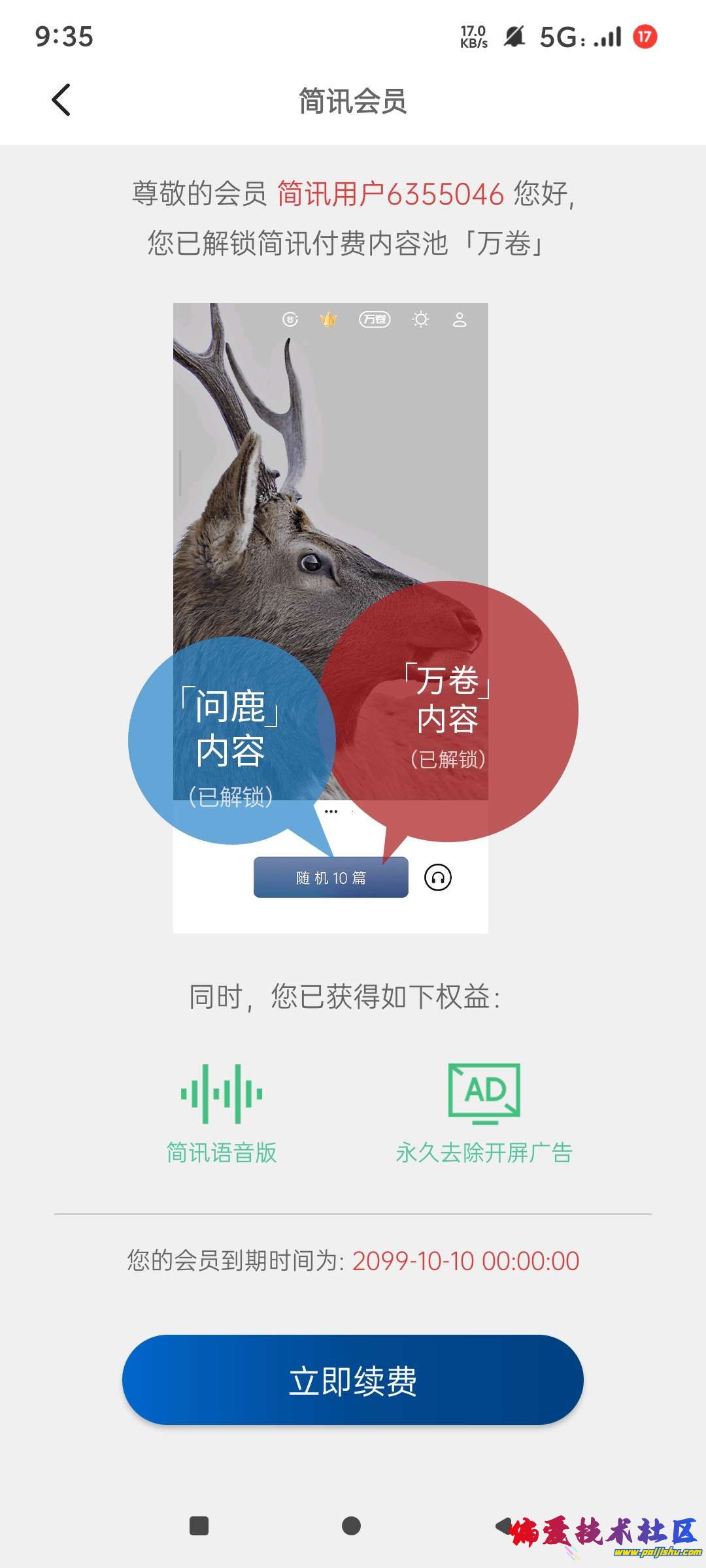The image size is (706, 1568).
Task: Open the system recent apps view
Action: 199,1526
